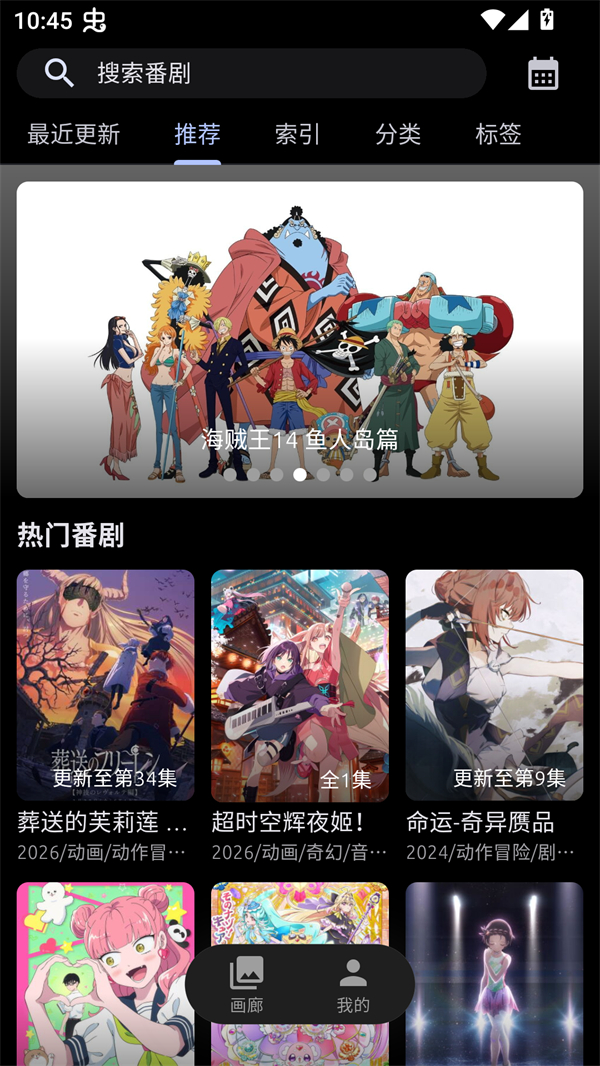Go to the 画廊 section
Screen dimensions: 600x1066
point(247,984)
